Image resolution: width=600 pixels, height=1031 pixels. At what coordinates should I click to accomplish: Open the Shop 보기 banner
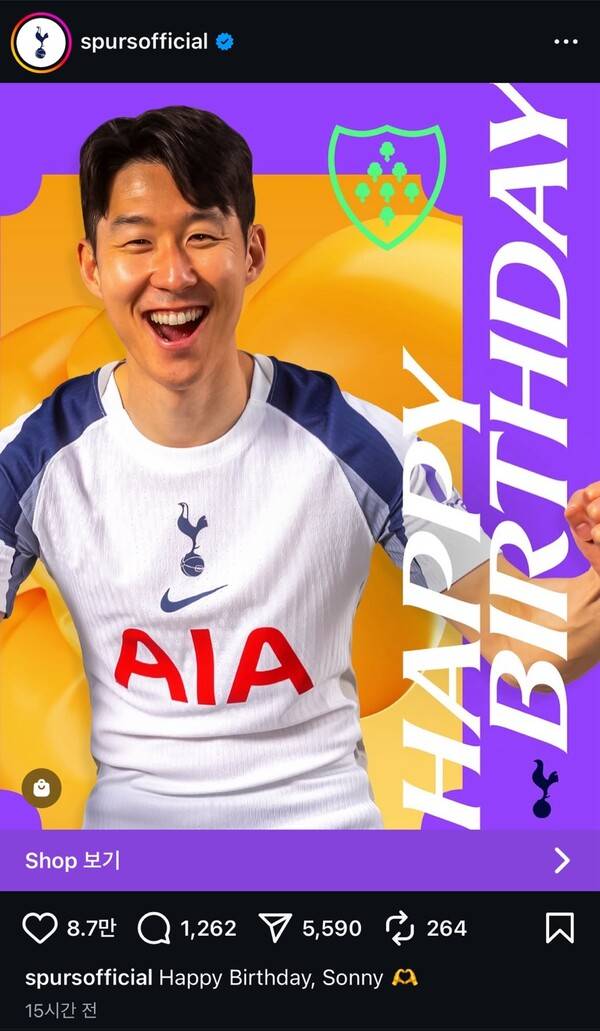pos(298,860)
